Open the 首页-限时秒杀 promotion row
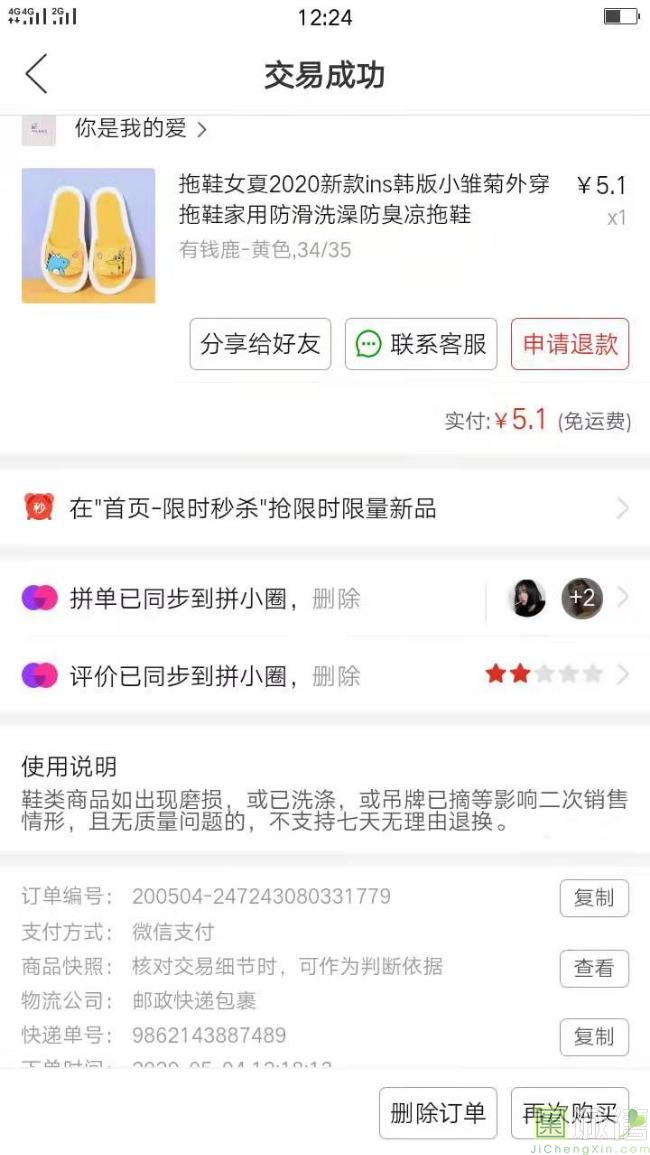 point(325,508)
